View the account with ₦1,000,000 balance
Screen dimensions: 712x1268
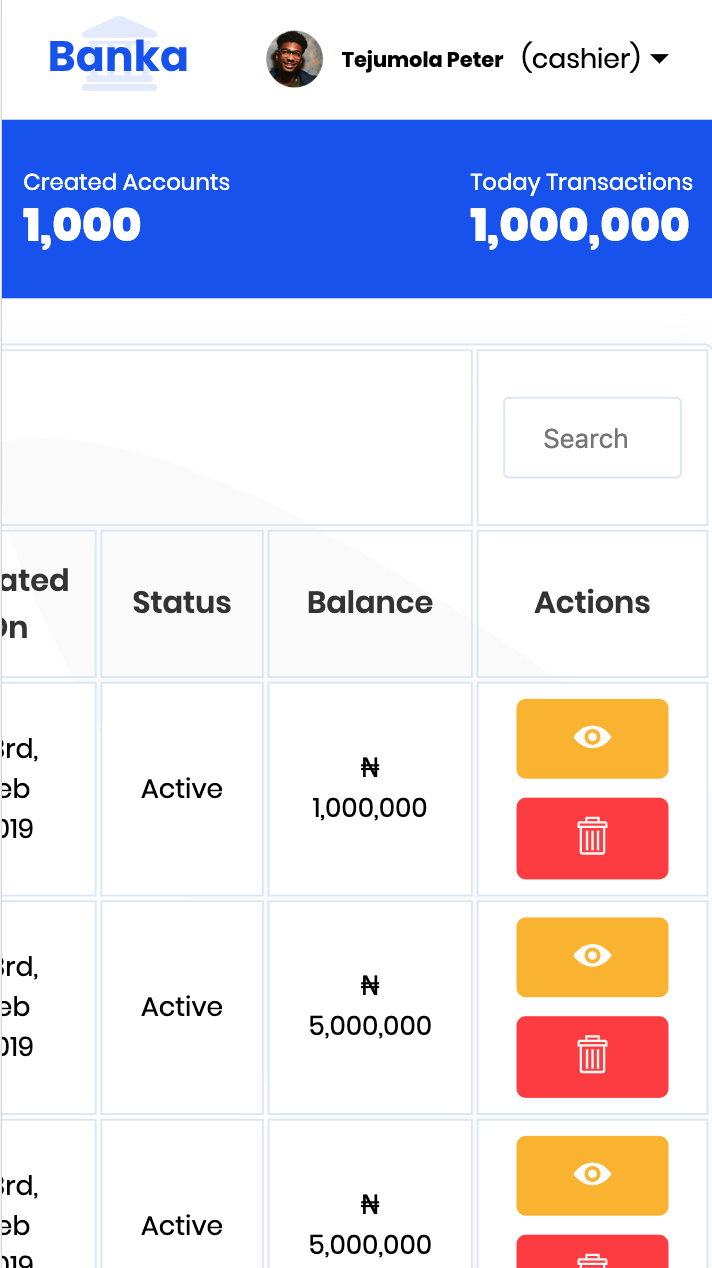pos(592,738)
